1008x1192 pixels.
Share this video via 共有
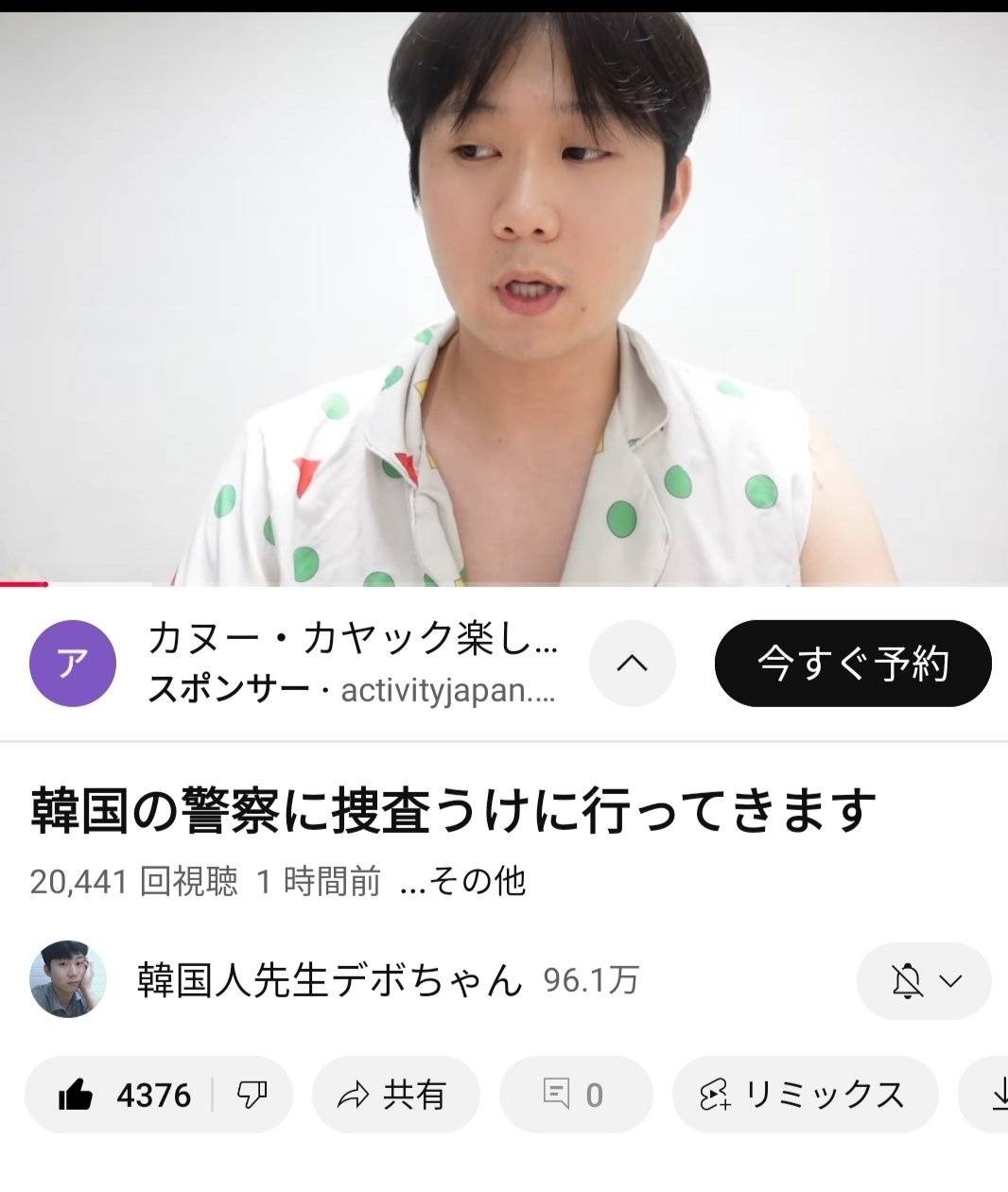coord(395,1095)
